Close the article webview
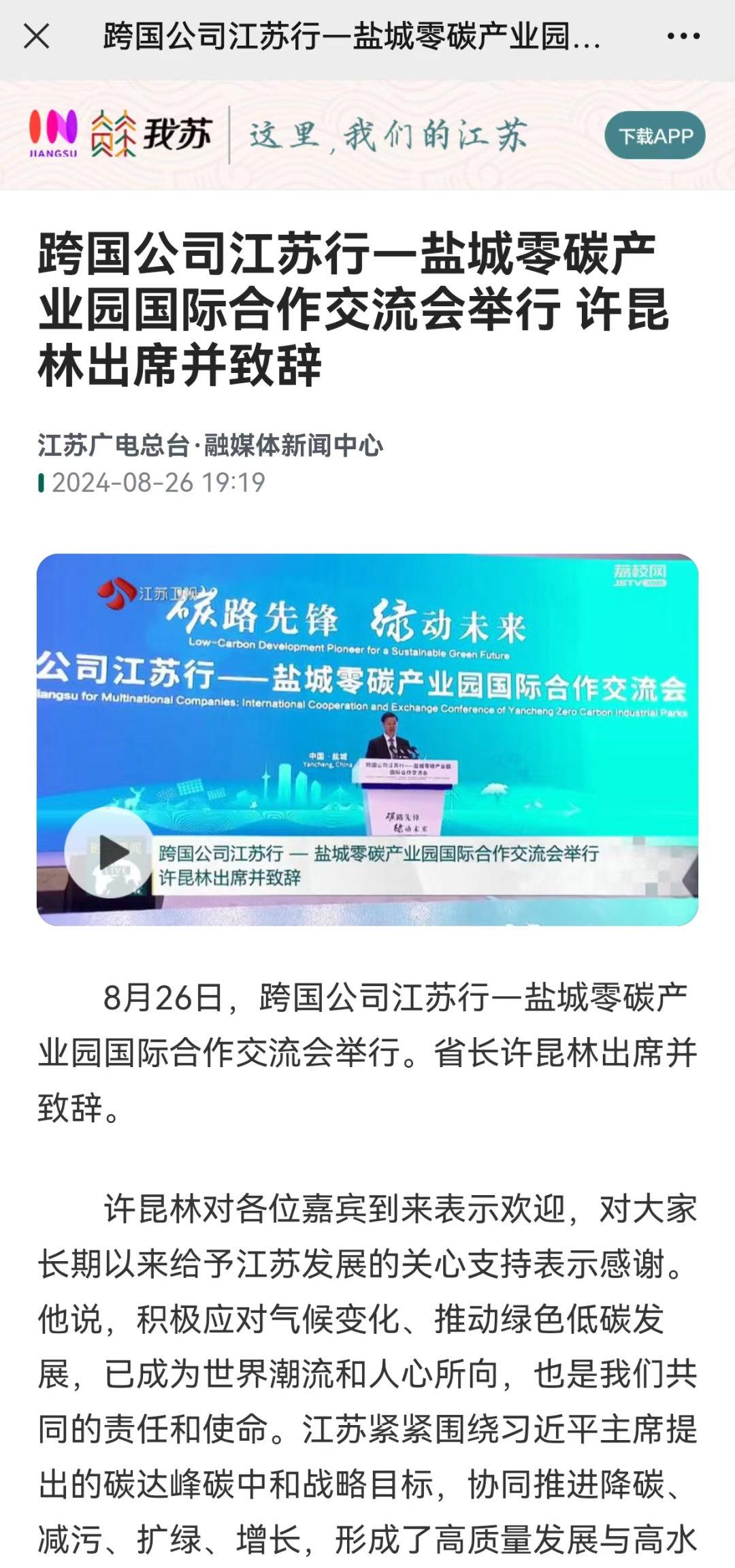This screenshot has width=735, height=1568. 37,37
